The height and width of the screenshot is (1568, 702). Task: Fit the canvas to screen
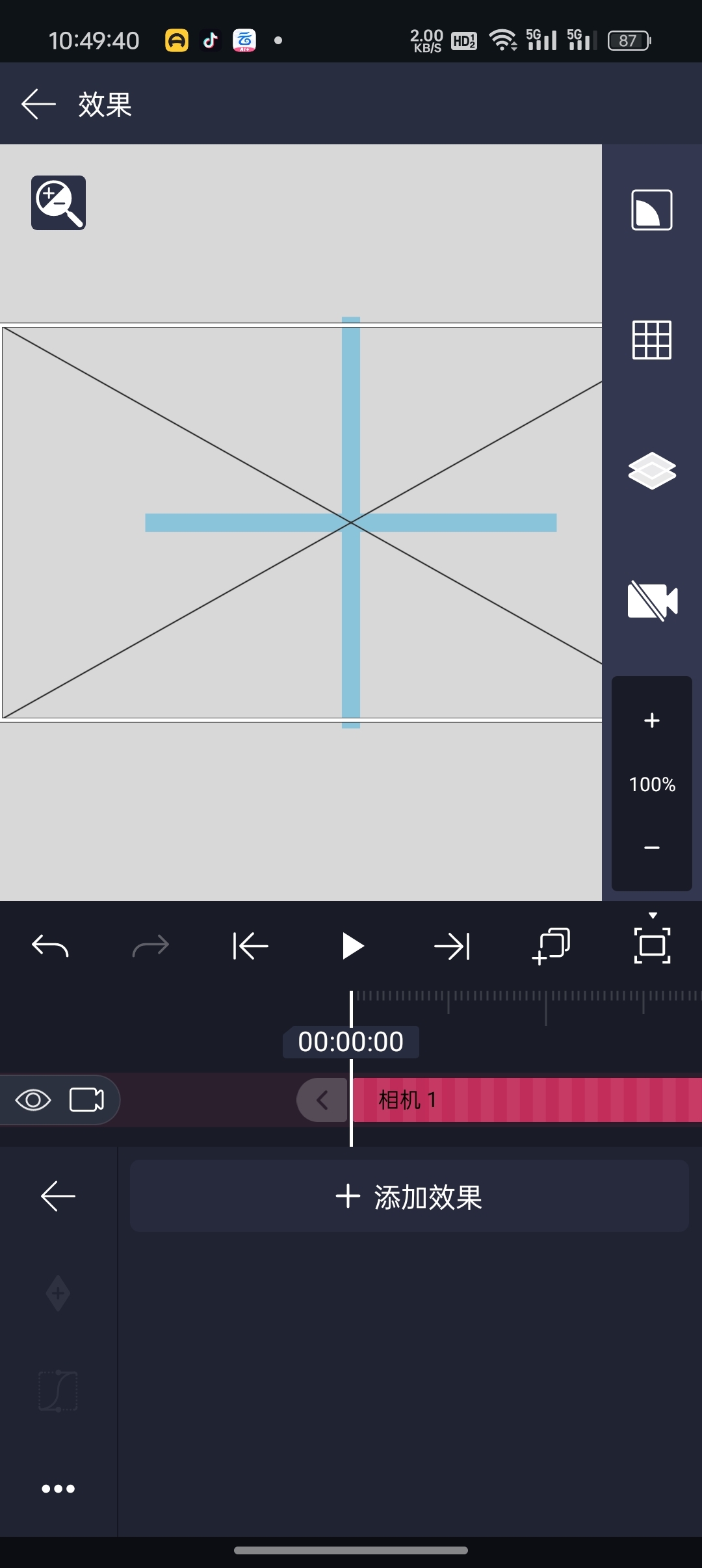click(652, 947)
